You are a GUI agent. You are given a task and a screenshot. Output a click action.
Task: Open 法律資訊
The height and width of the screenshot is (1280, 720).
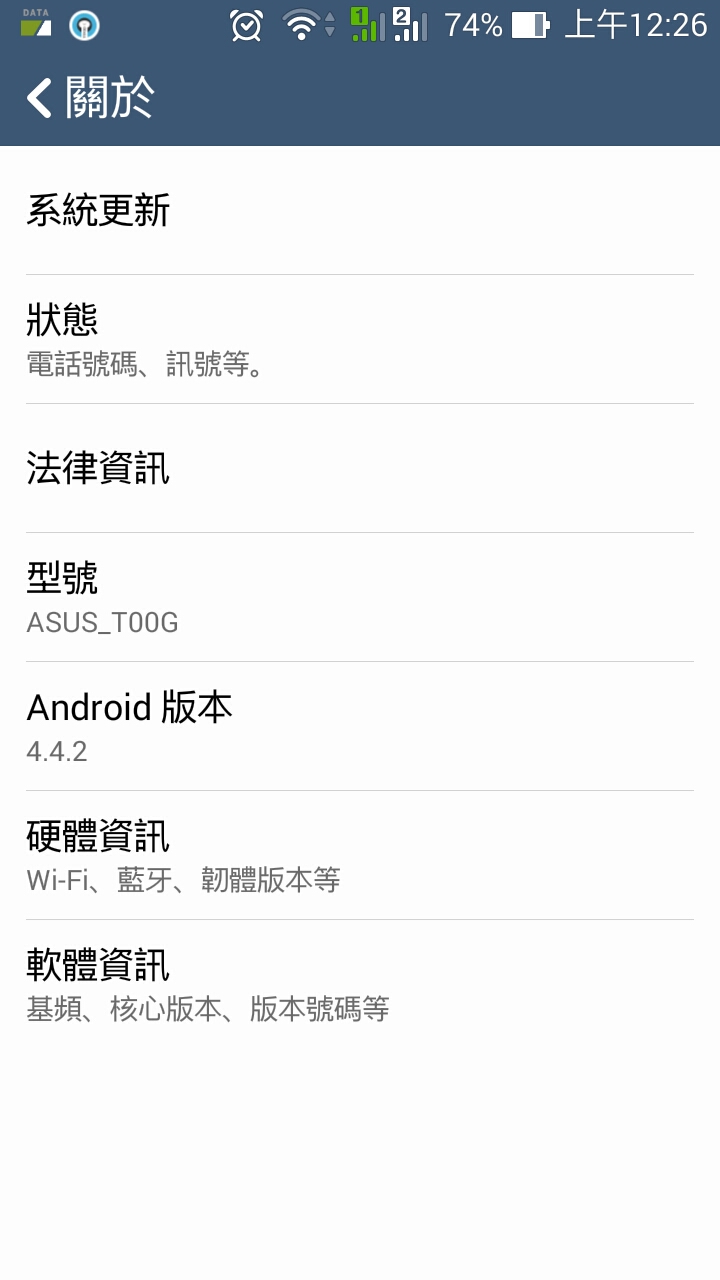(x=360, y=468)
